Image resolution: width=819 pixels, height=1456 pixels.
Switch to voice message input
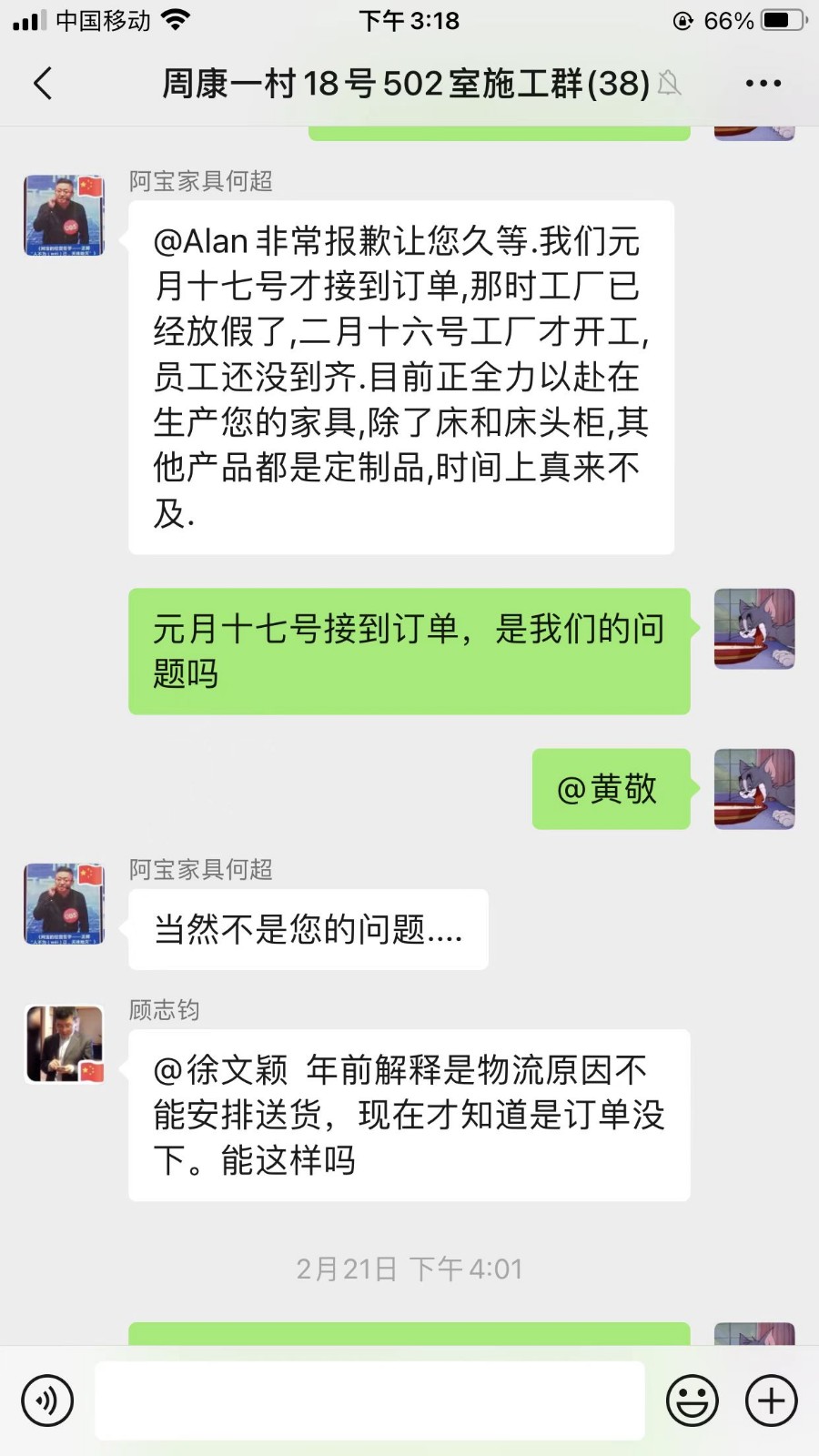(47, 1400)
